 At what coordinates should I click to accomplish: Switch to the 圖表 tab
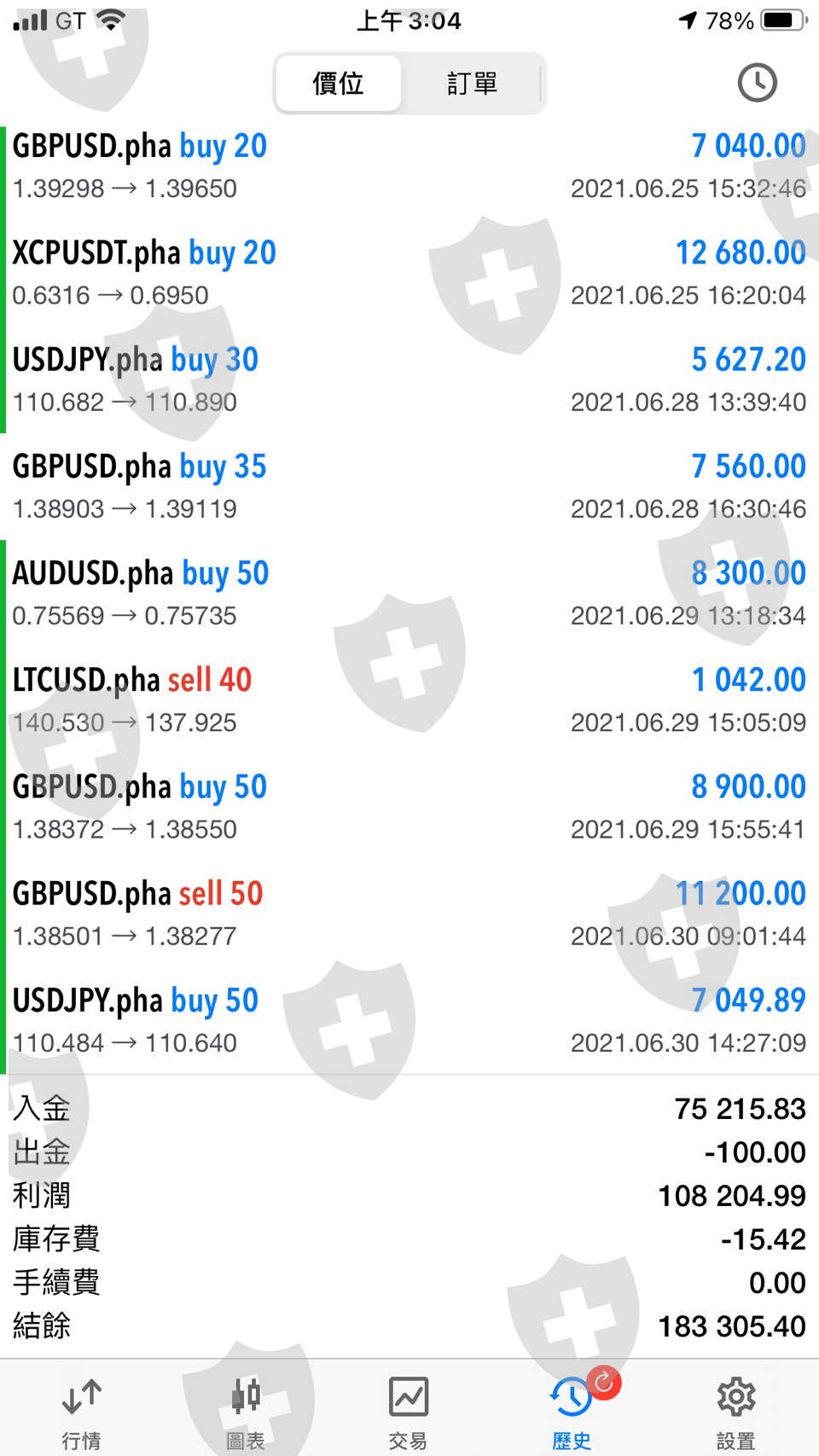[246, 1410]
